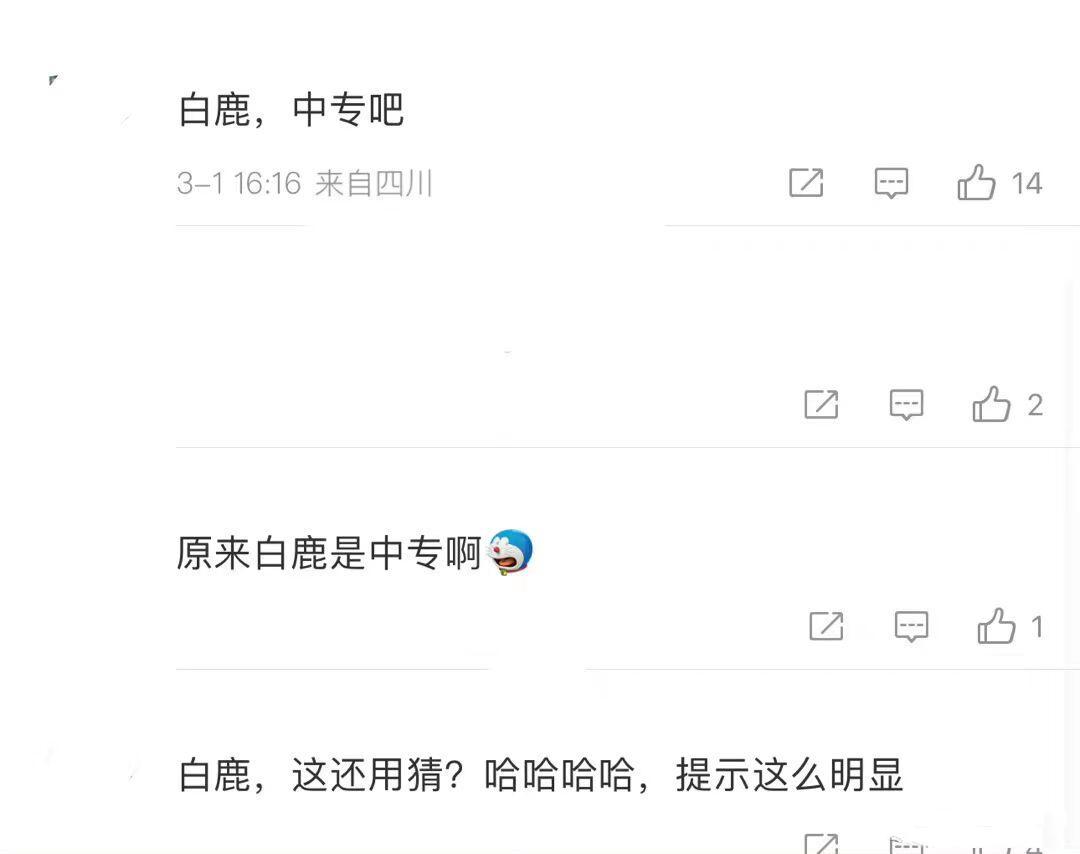The height and width of the screenshot is (854, 1080).
Task: Like the blank comment showing 2 likes
Action: [x=991, y=405]
